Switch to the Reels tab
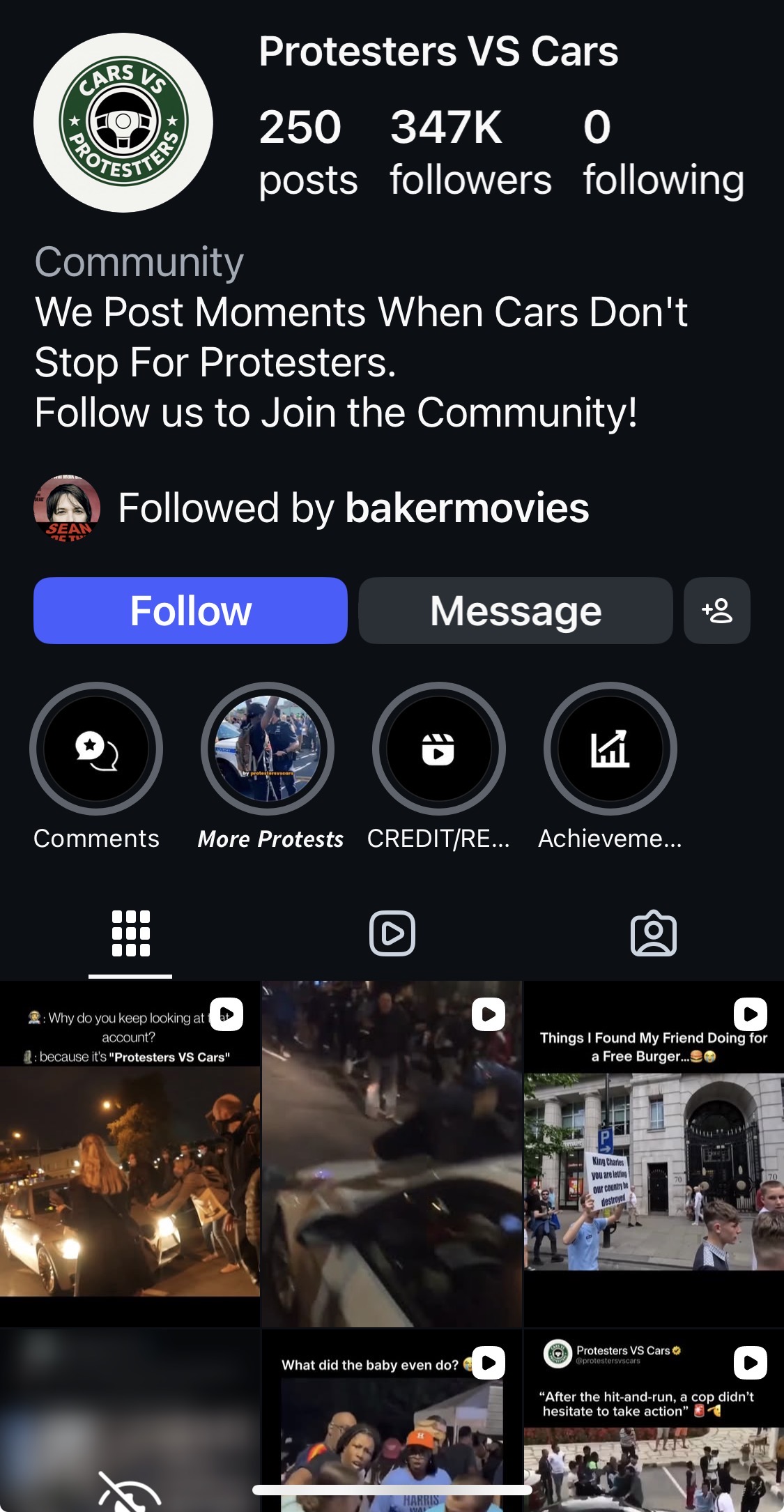Image resolution: width=784 pixels, height=1512 pixels. 392,933
